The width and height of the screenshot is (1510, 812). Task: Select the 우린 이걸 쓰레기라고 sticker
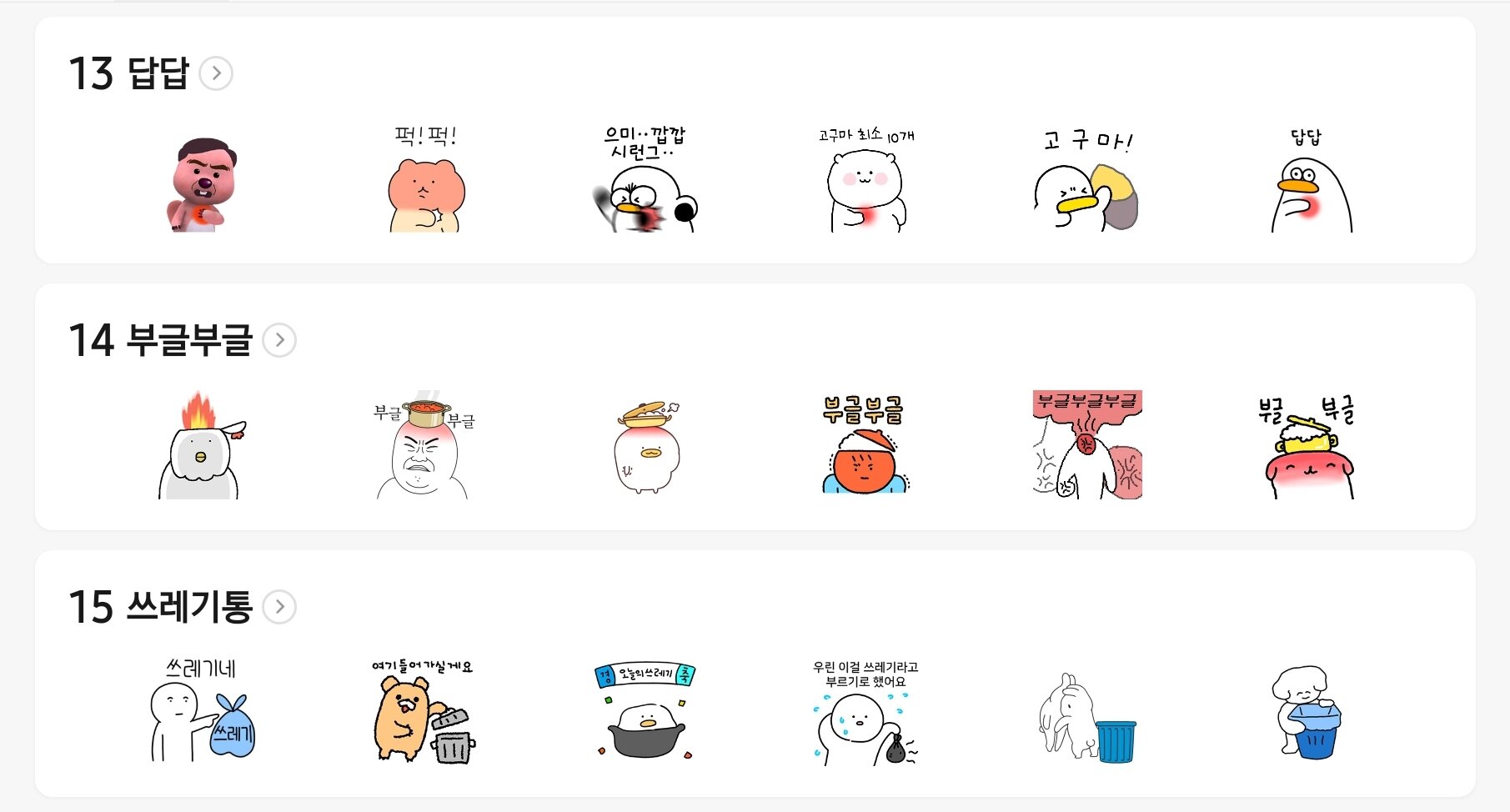pyautogui.click(x=865, y=712)
